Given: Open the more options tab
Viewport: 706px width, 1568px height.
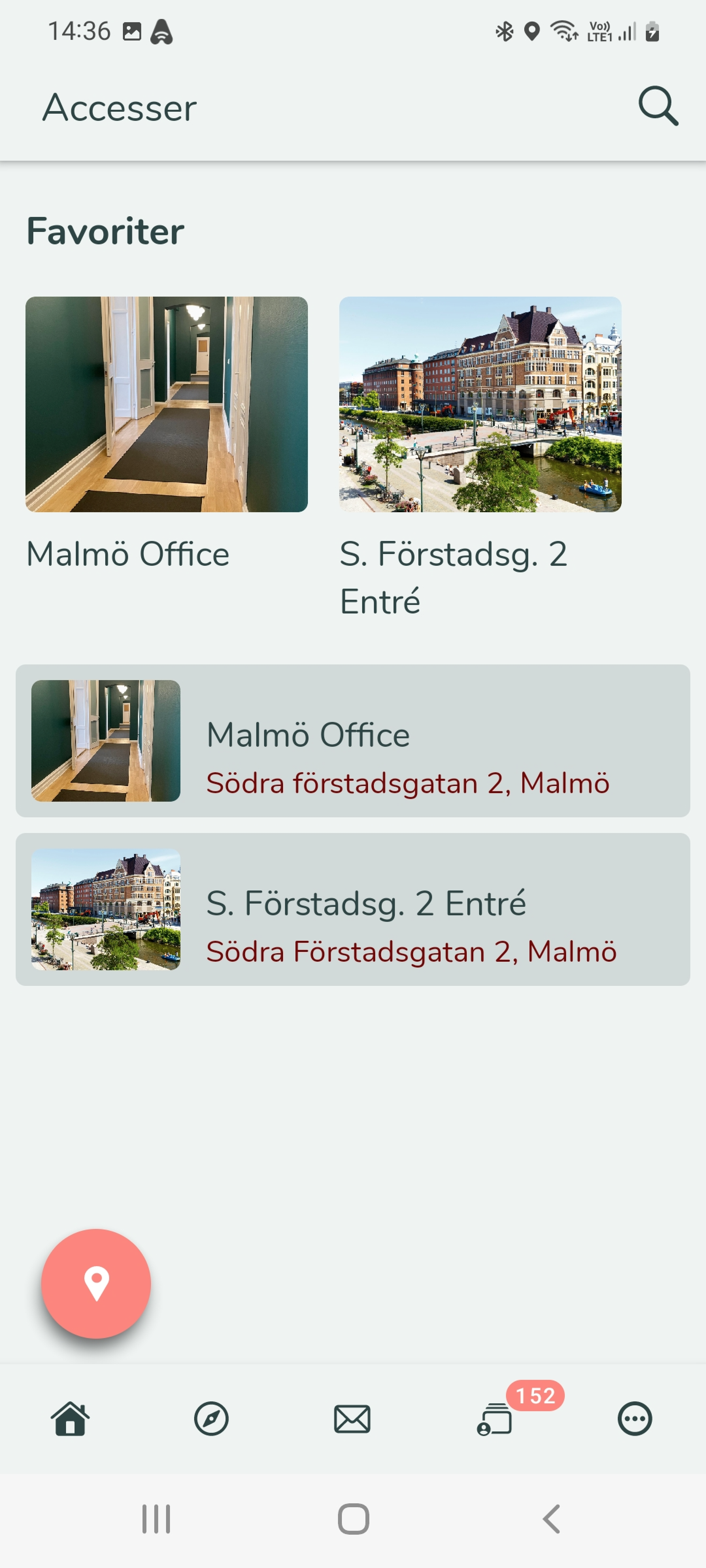Looking at the screenshot, I should 635,1419.
